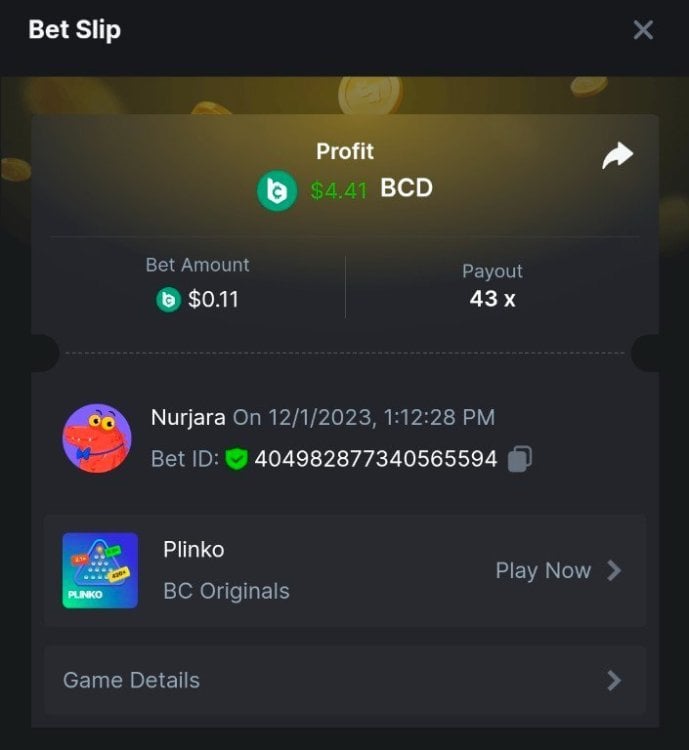
Task: Expand Game Details
Action: [345, 680]
